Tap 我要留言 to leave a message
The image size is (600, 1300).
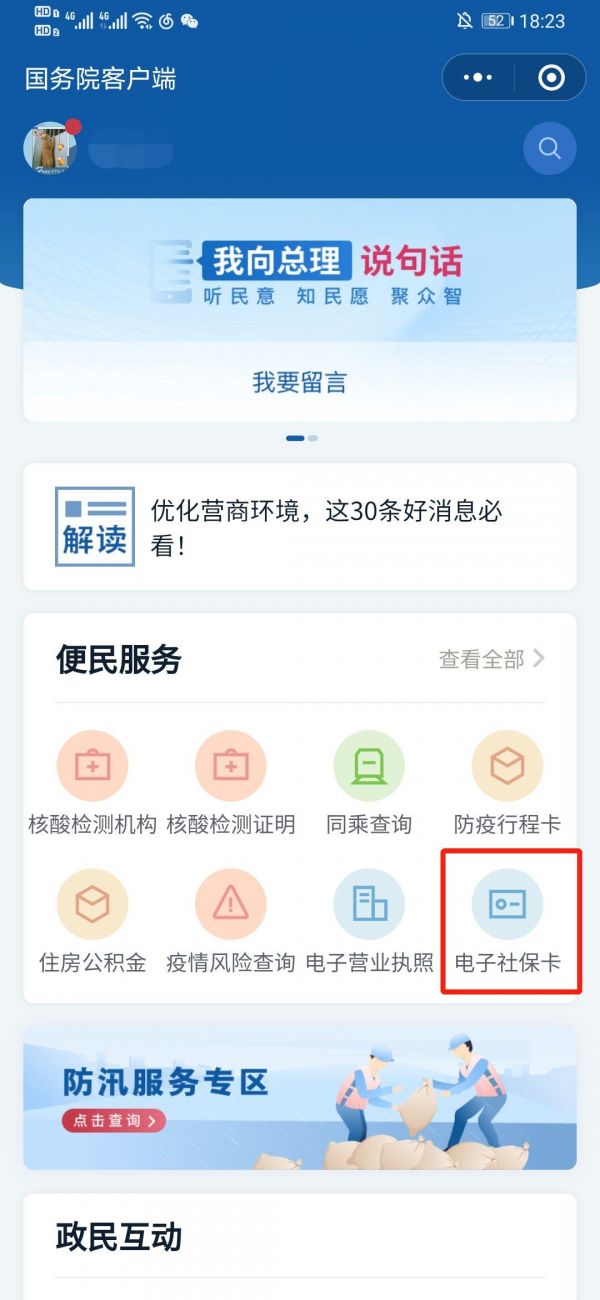(299, 382)
